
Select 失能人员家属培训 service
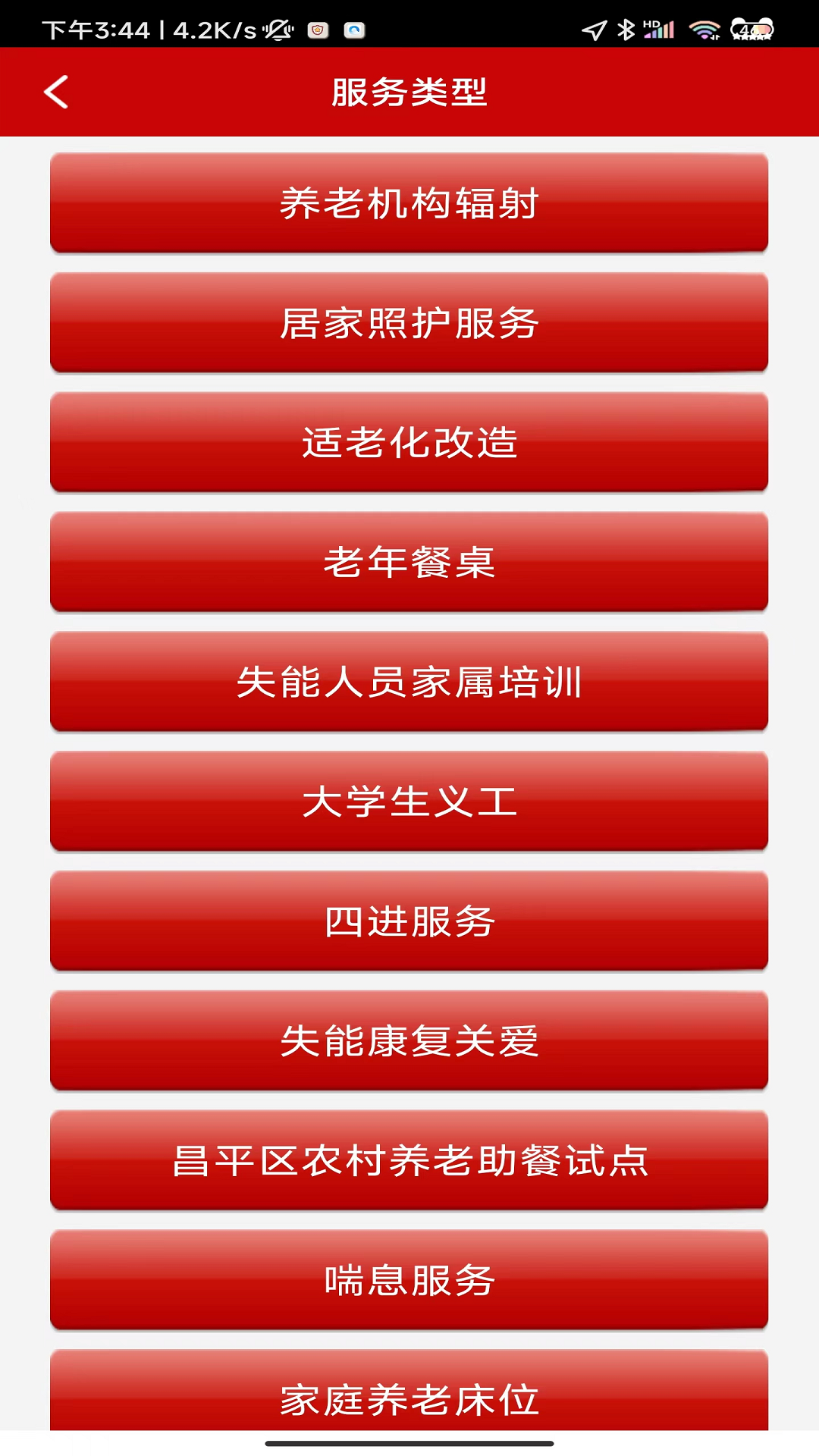point(409,681)
